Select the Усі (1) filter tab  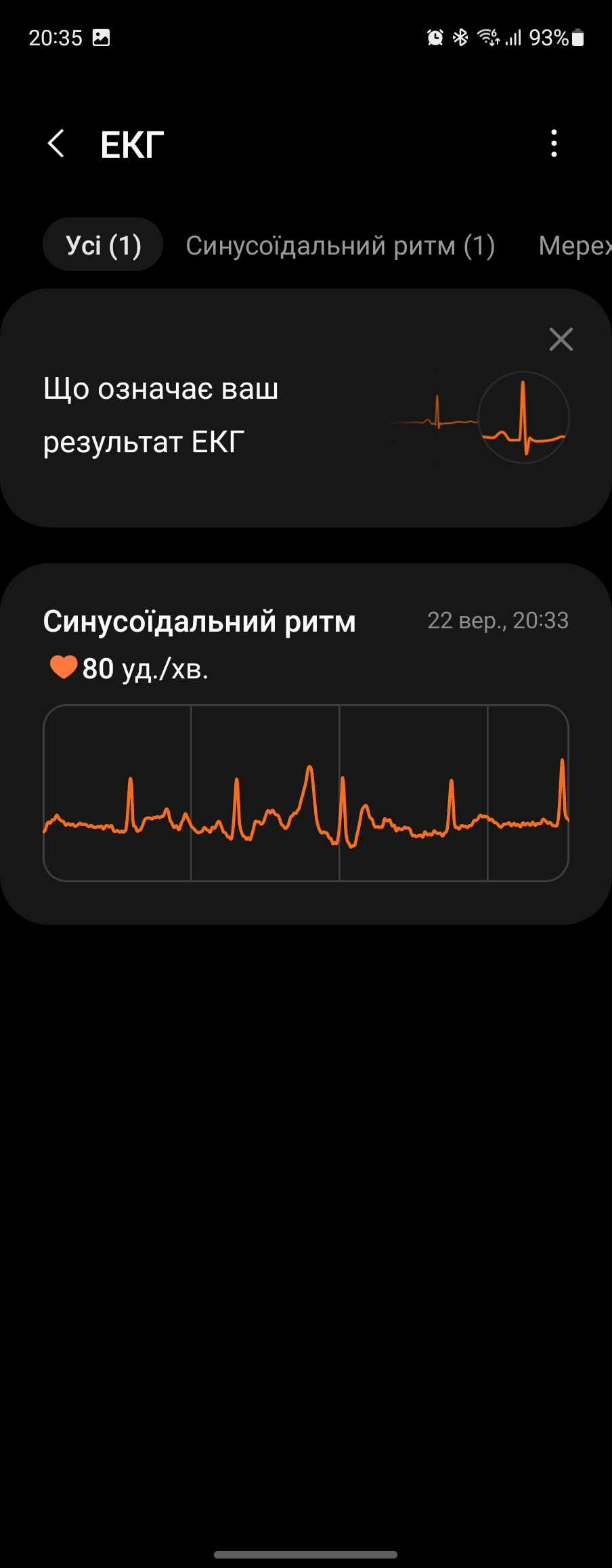click(x=103, y=245)
